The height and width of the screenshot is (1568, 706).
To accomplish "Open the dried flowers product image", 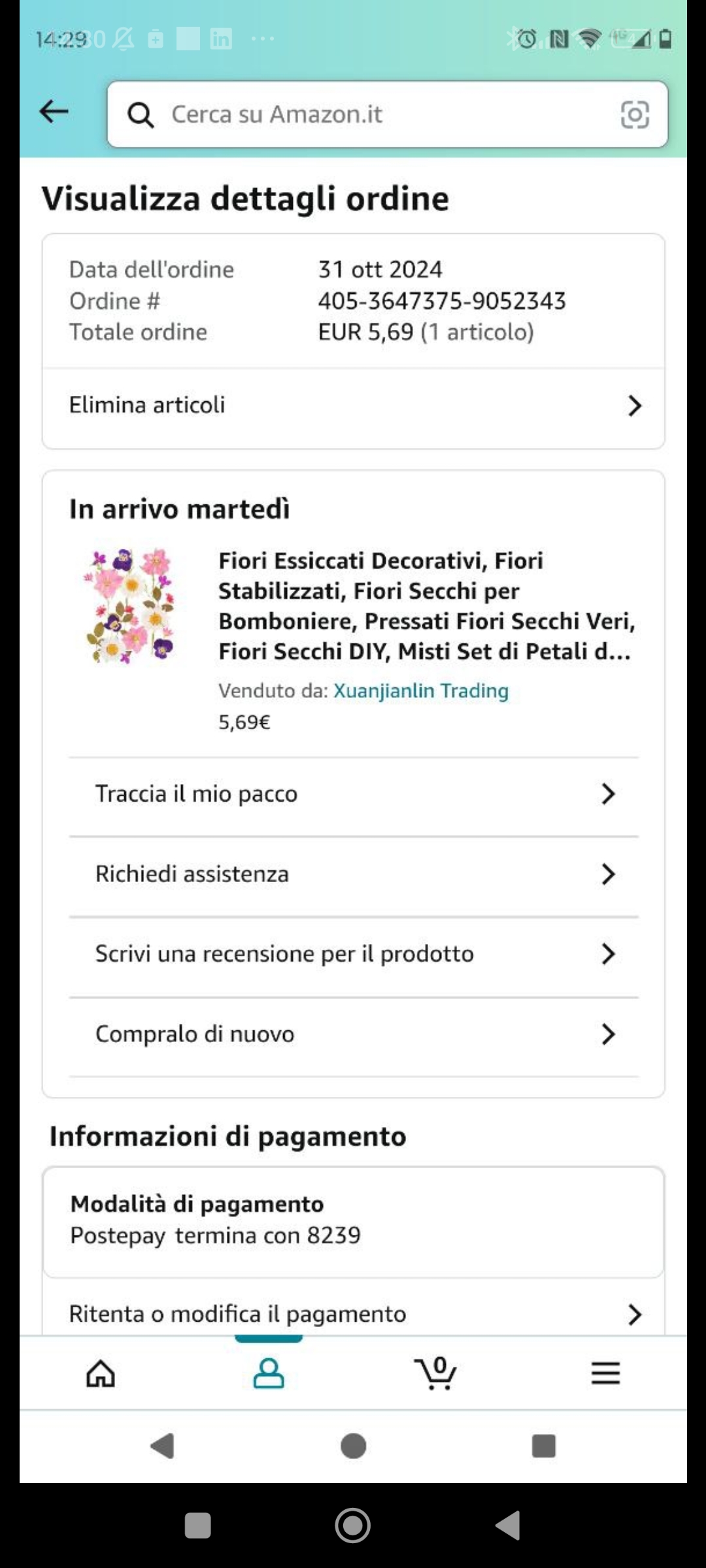I will [131, 606].
